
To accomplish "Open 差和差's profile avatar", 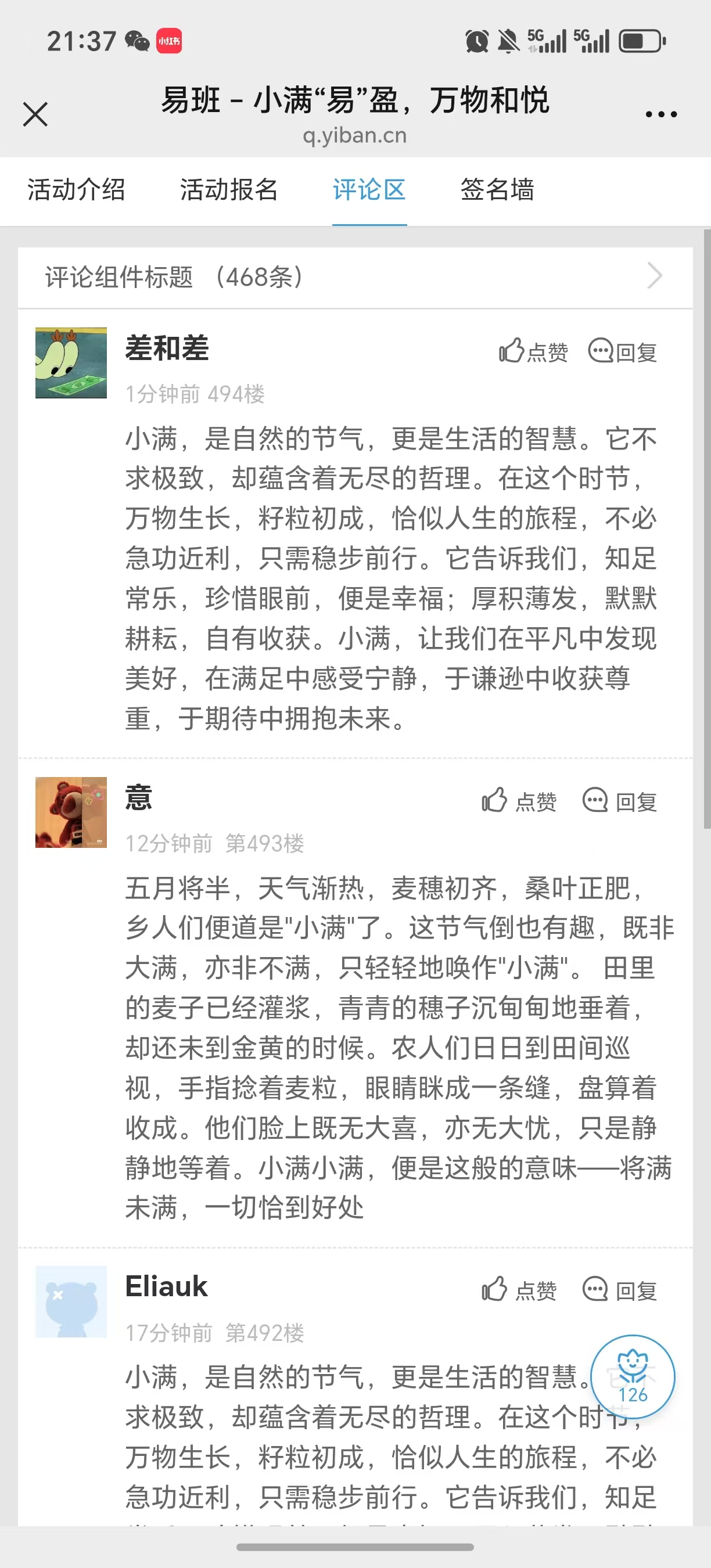I will point(71,363).
